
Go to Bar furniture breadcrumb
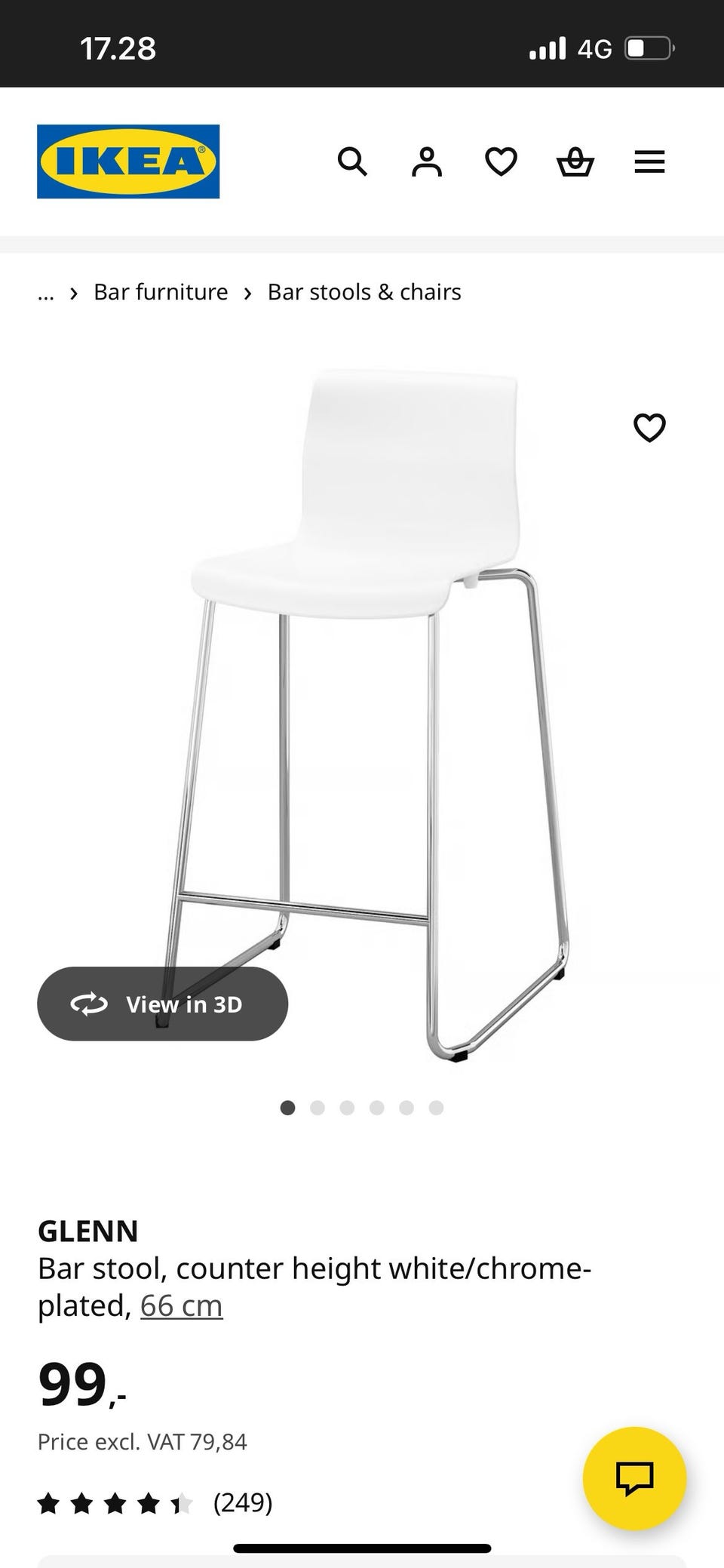pyautogui.click(x=161, y=292)
